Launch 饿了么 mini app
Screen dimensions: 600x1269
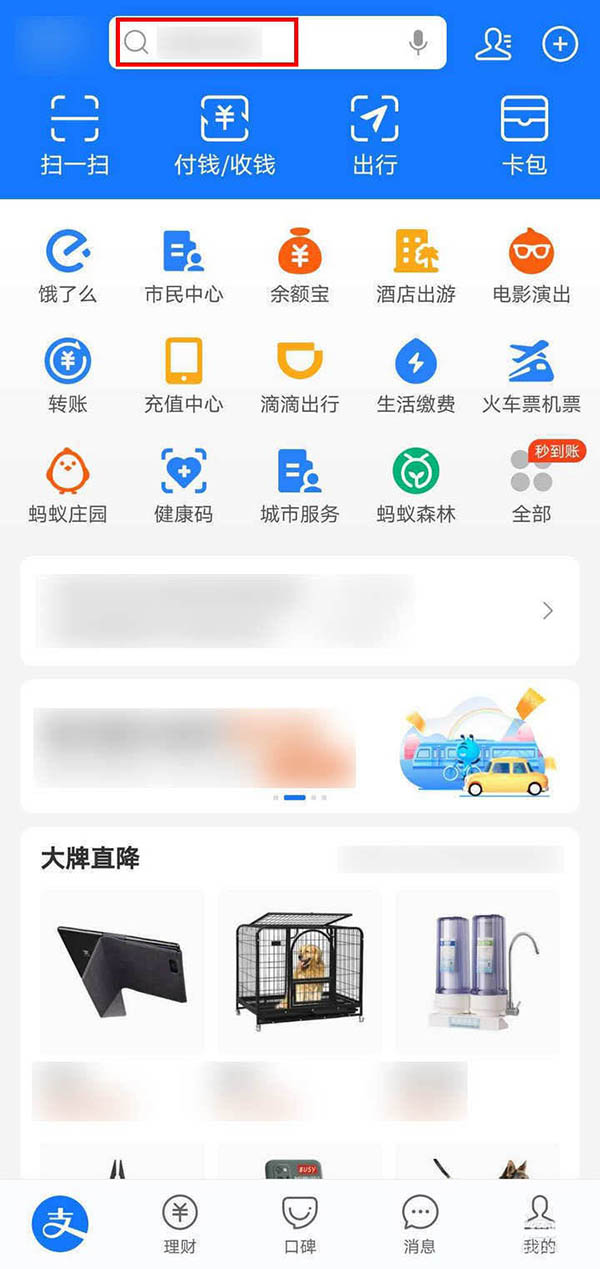point(69,264)
